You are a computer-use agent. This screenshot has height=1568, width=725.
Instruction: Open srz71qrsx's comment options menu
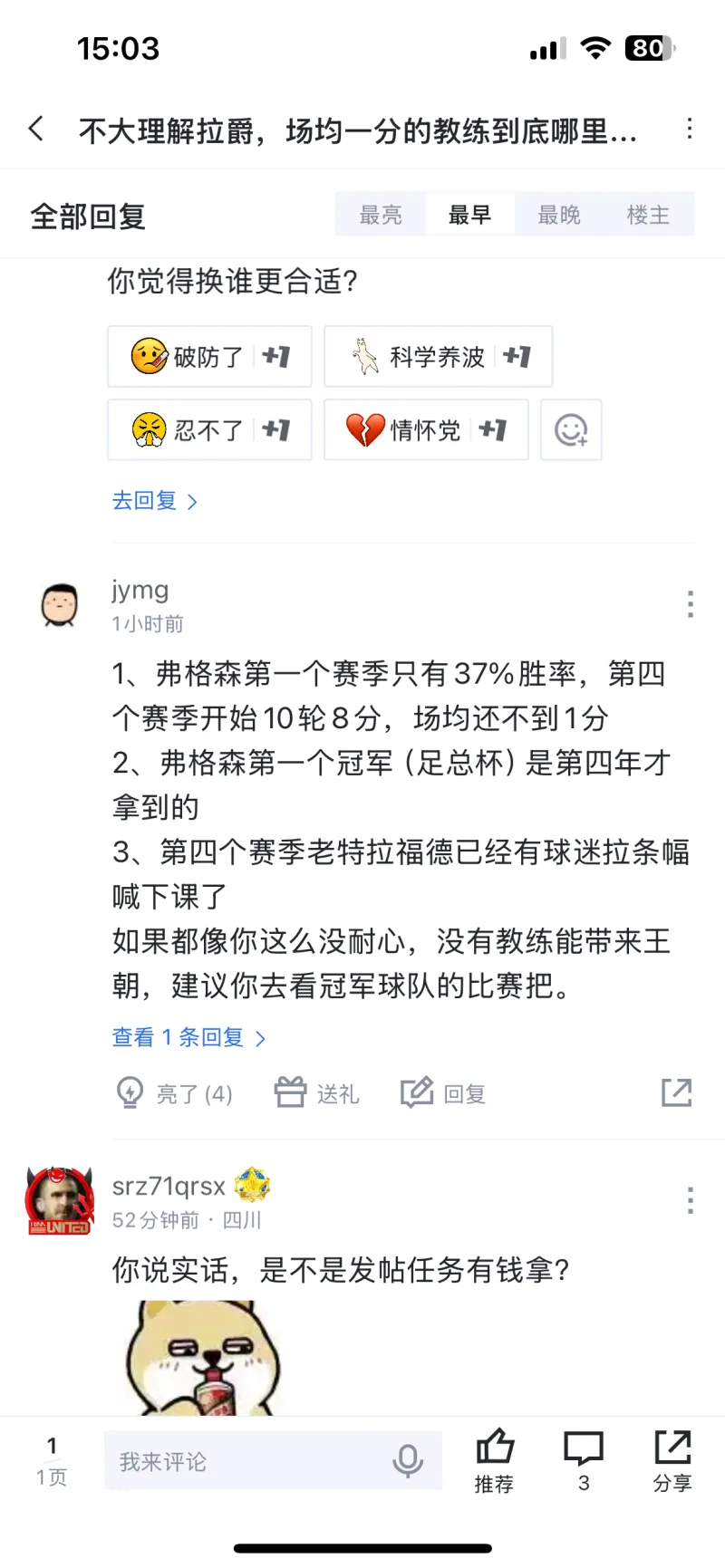coord(690,1200)
